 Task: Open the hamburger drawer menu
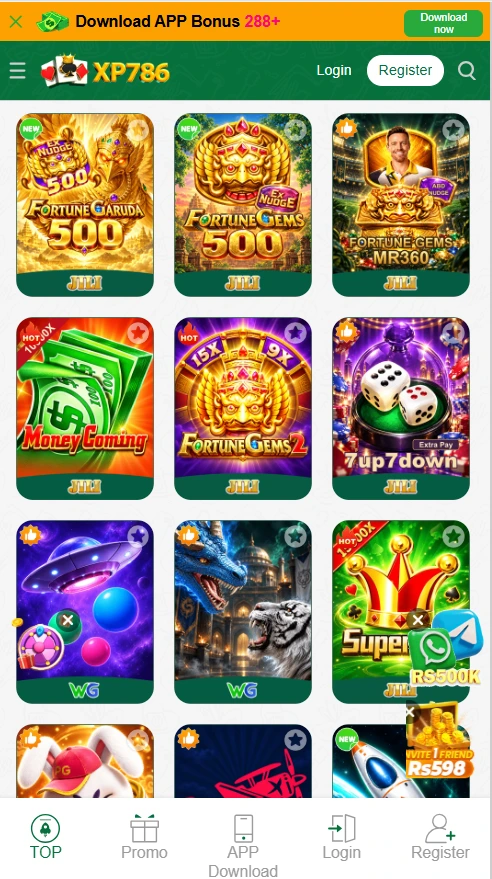(x=17, y=71)
